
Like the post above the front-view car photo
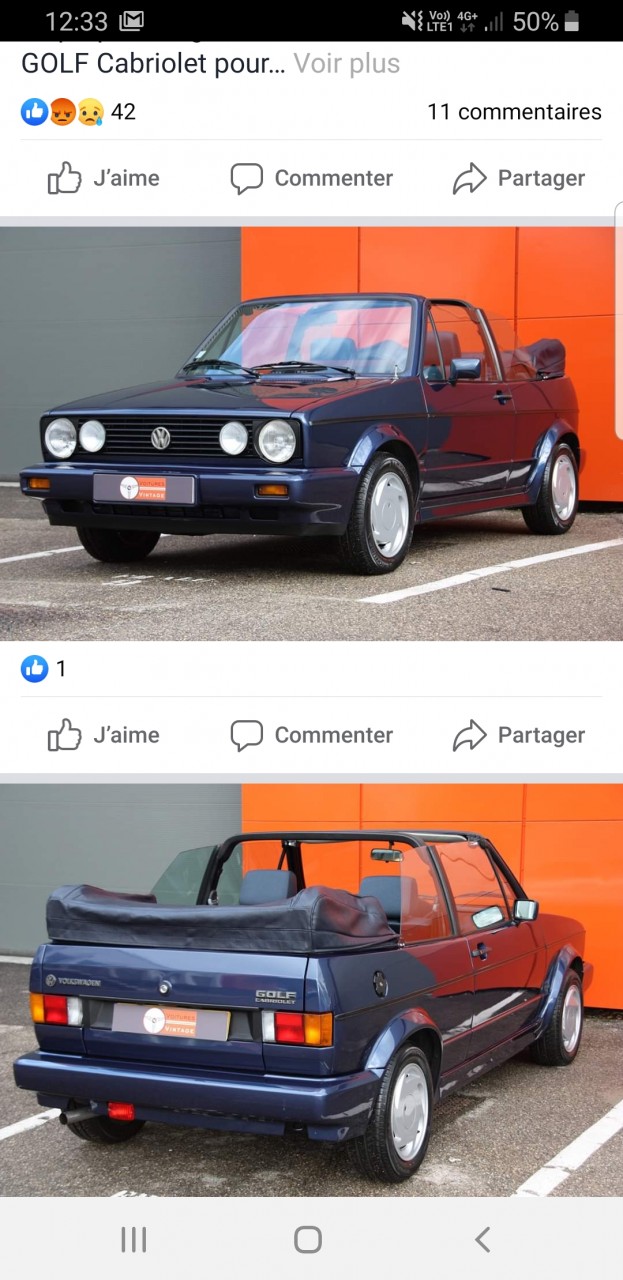pyautogui.click(x=104, y=179)
